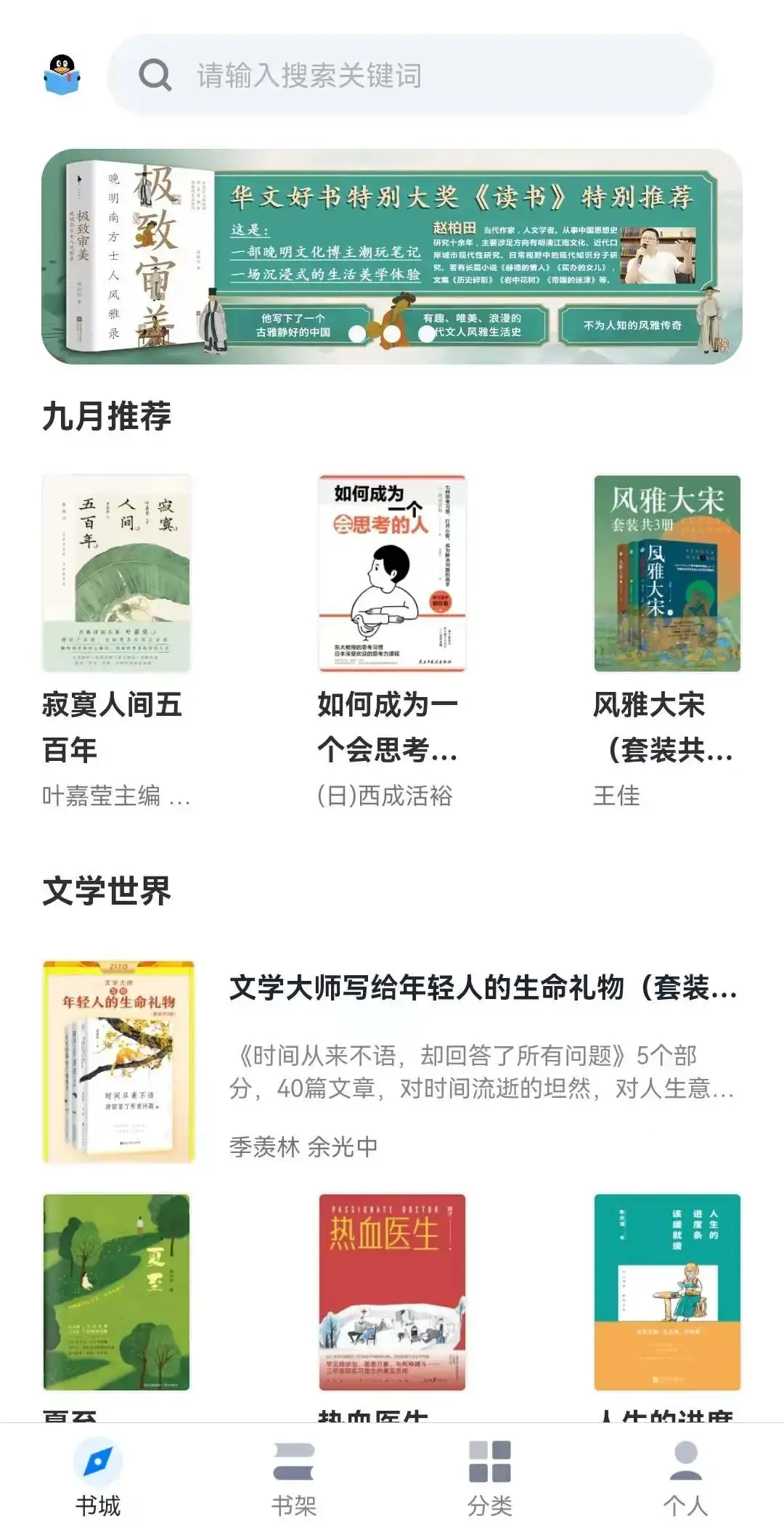Open the 热血医生 book

coord(392,1292)
